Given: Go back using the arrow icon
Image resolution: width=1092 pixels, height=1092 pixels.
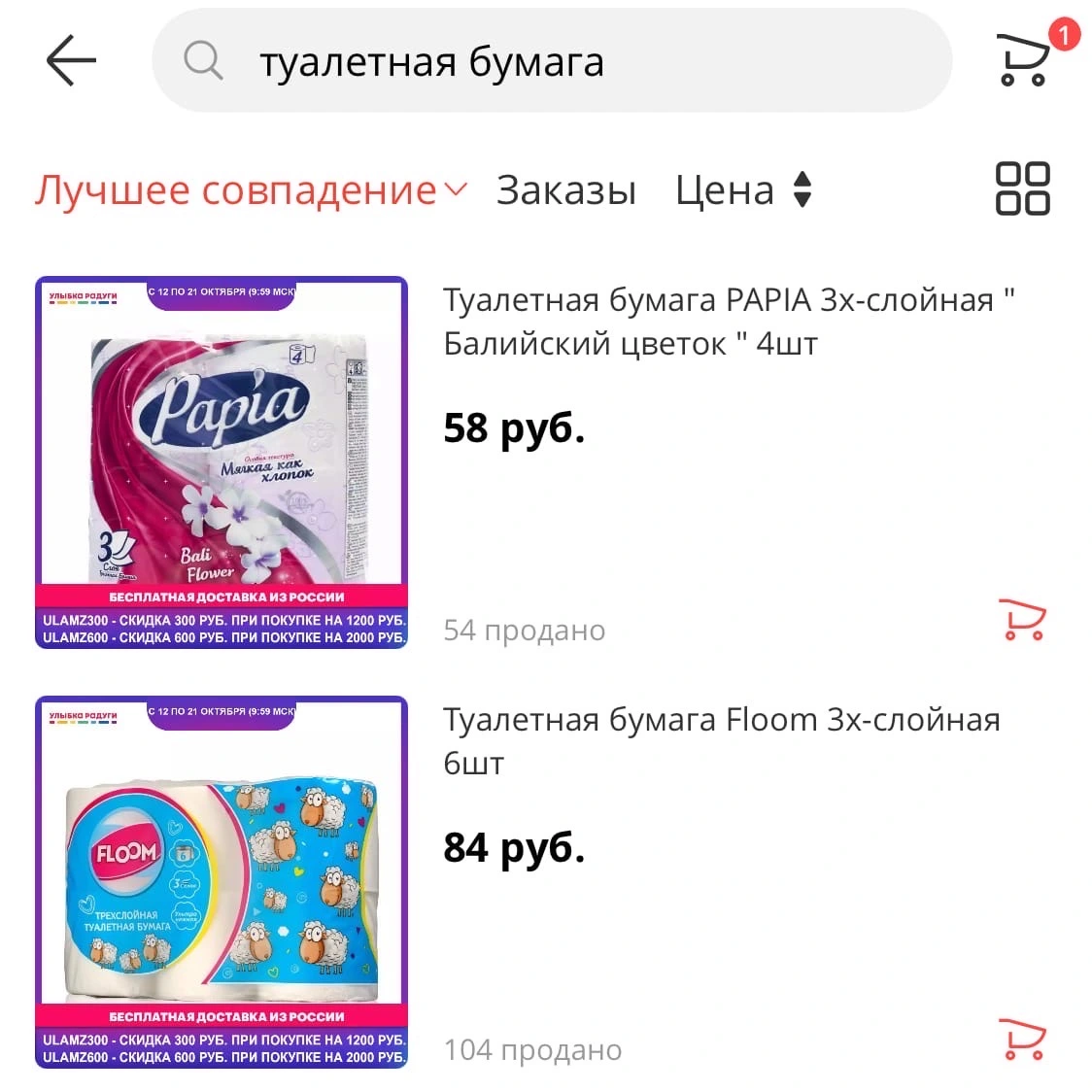Looking at the screenshot, I should point(70,60).
